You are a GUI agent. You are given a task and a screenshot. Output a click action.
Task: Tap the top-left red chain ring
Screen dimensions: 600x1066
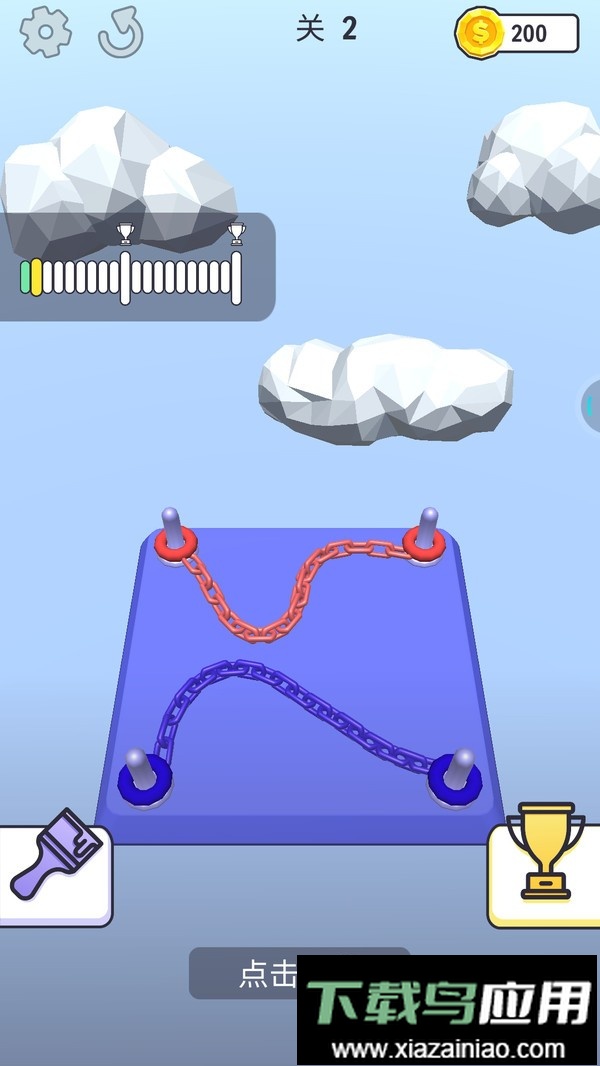point(175,544)
